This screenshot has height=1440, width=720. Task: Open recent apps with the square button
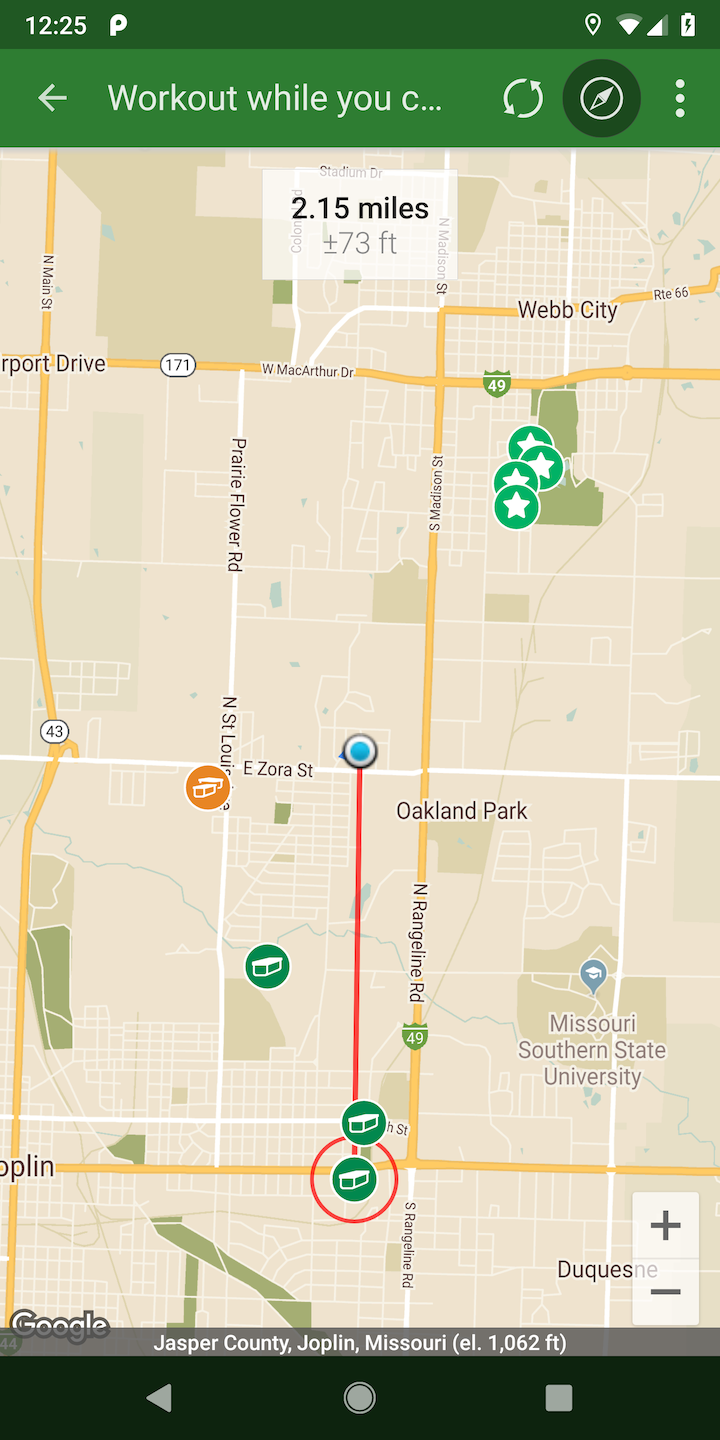pos(559,1397)
